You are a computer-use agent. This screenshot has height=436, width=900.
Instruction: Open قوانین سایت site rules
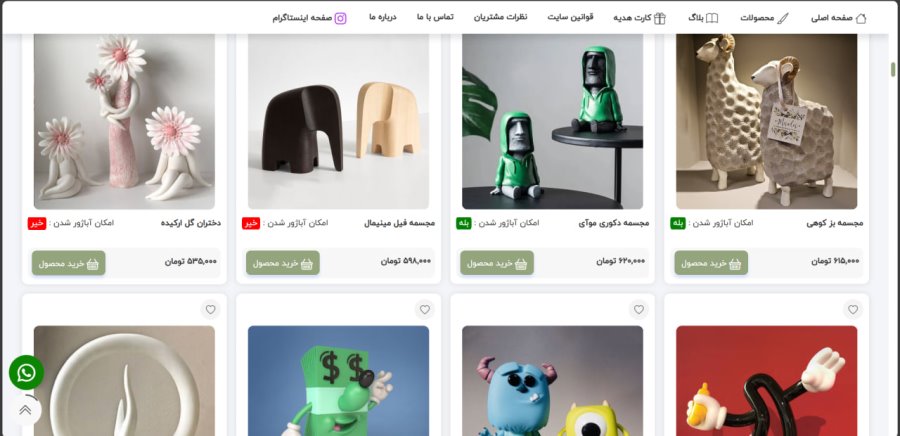[571, 17]
